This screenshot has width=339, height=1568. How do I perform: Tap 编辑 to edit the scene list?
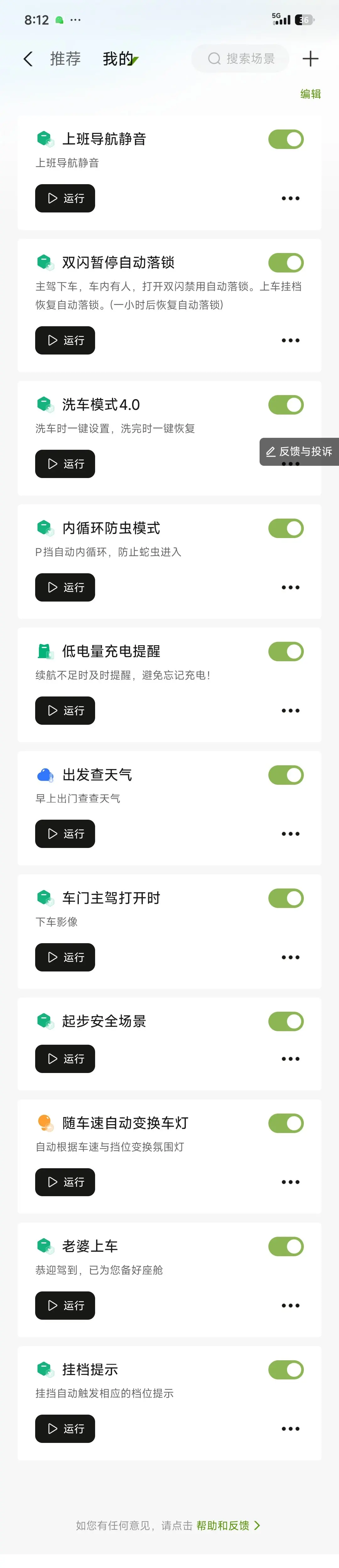pyautogui.click(x=310, y=94)
